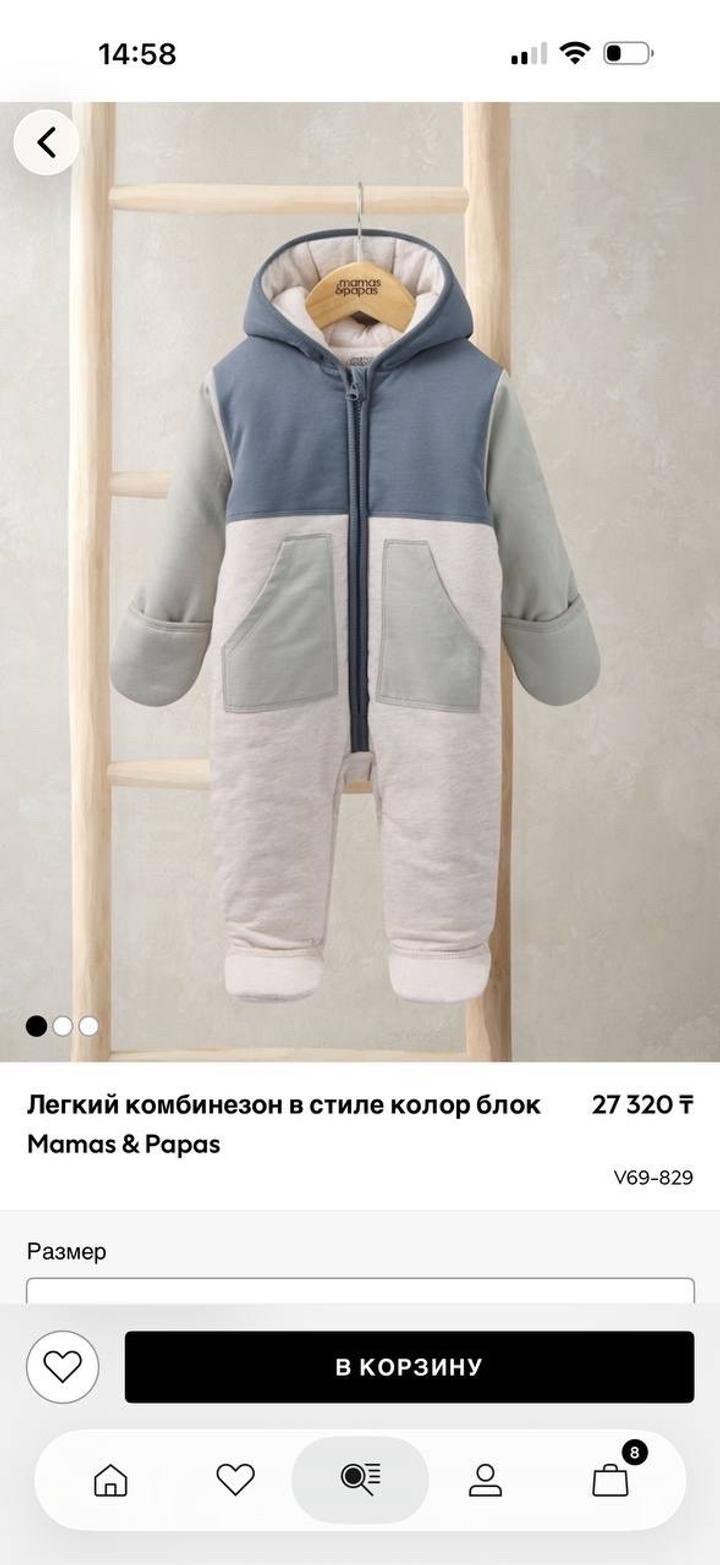Open the favorites tab in the bottom bar
720x1565 pixels.
235,1479
